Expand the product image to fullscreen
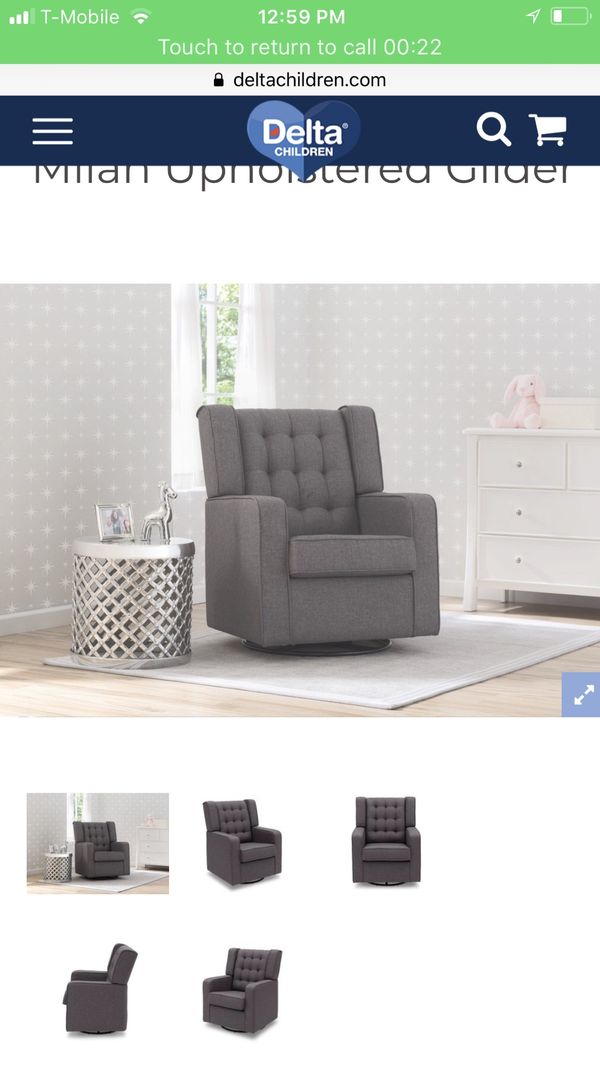600x1067 pixels. tap(581, 694)
